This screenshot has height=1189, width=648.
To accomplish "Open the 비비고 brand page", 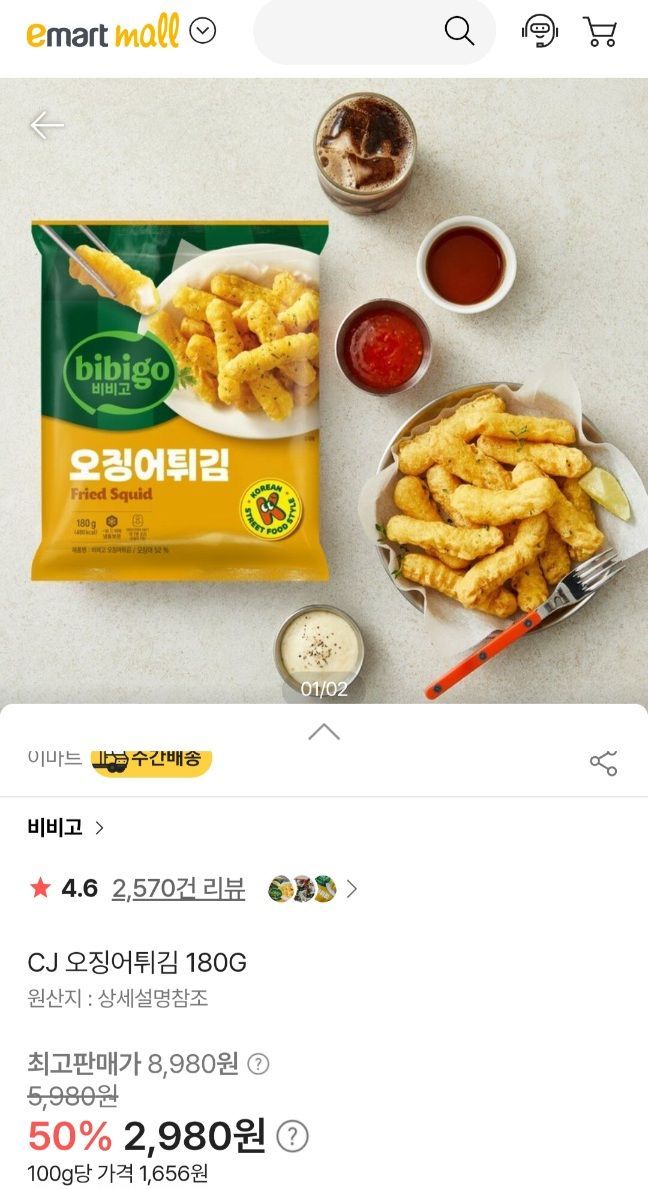I will pyautogui.click(x=66, y=827).
